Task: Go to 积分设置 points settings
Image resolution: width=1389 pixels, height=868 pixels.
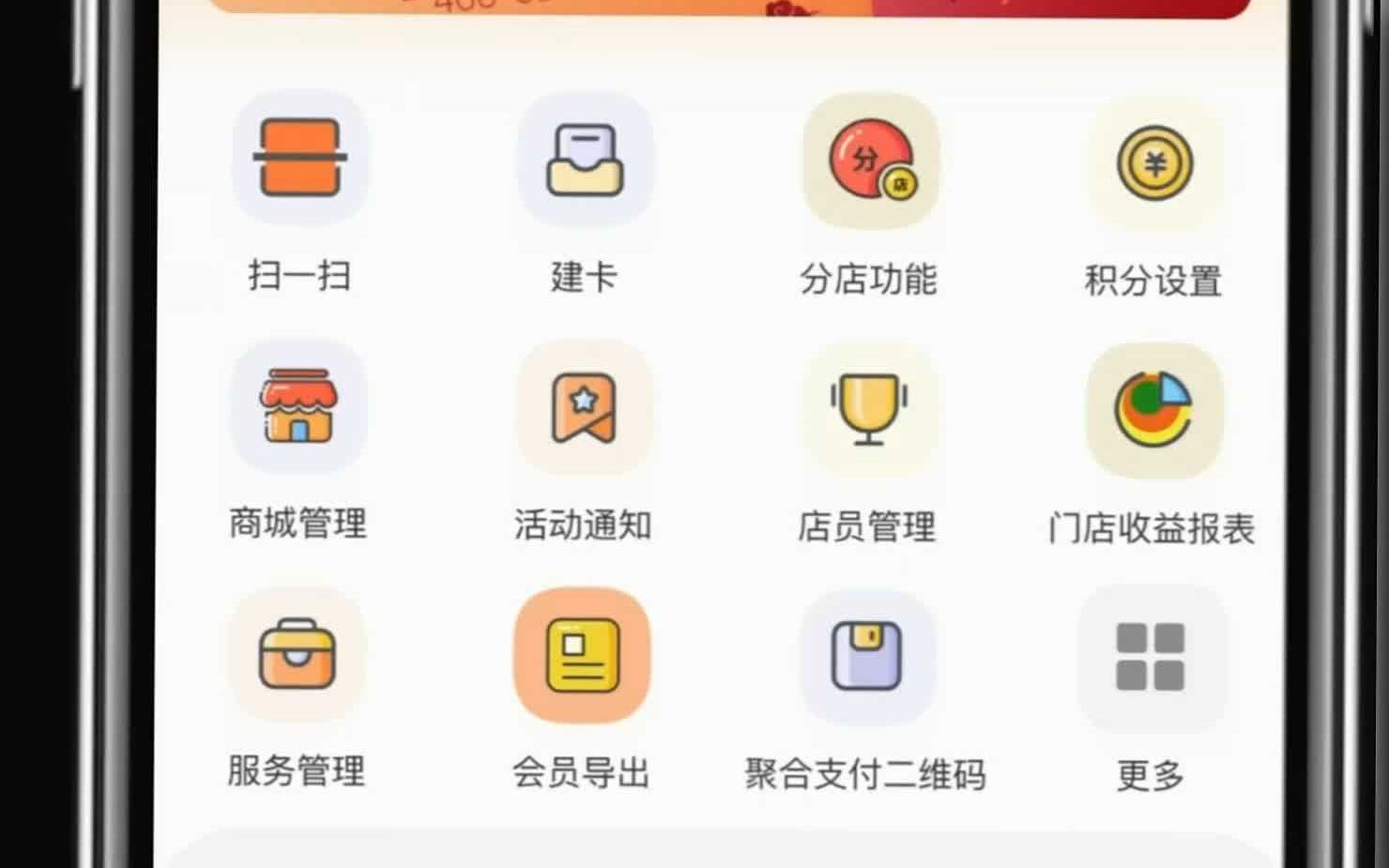Action: pyautogui.click(x=1154, y=164)
